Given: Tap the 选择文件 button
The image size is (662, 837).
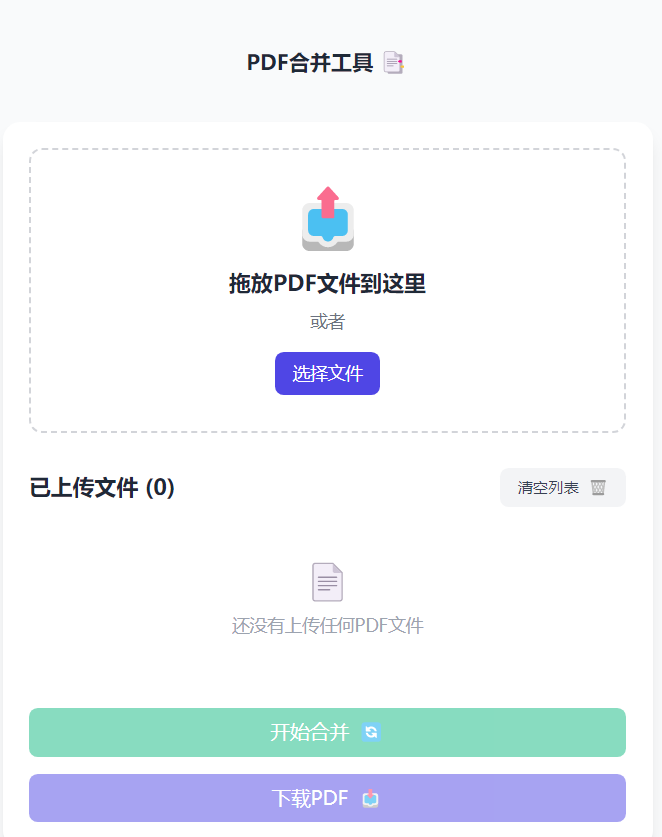Looking at the screenshot, I should tap(327, 374).
